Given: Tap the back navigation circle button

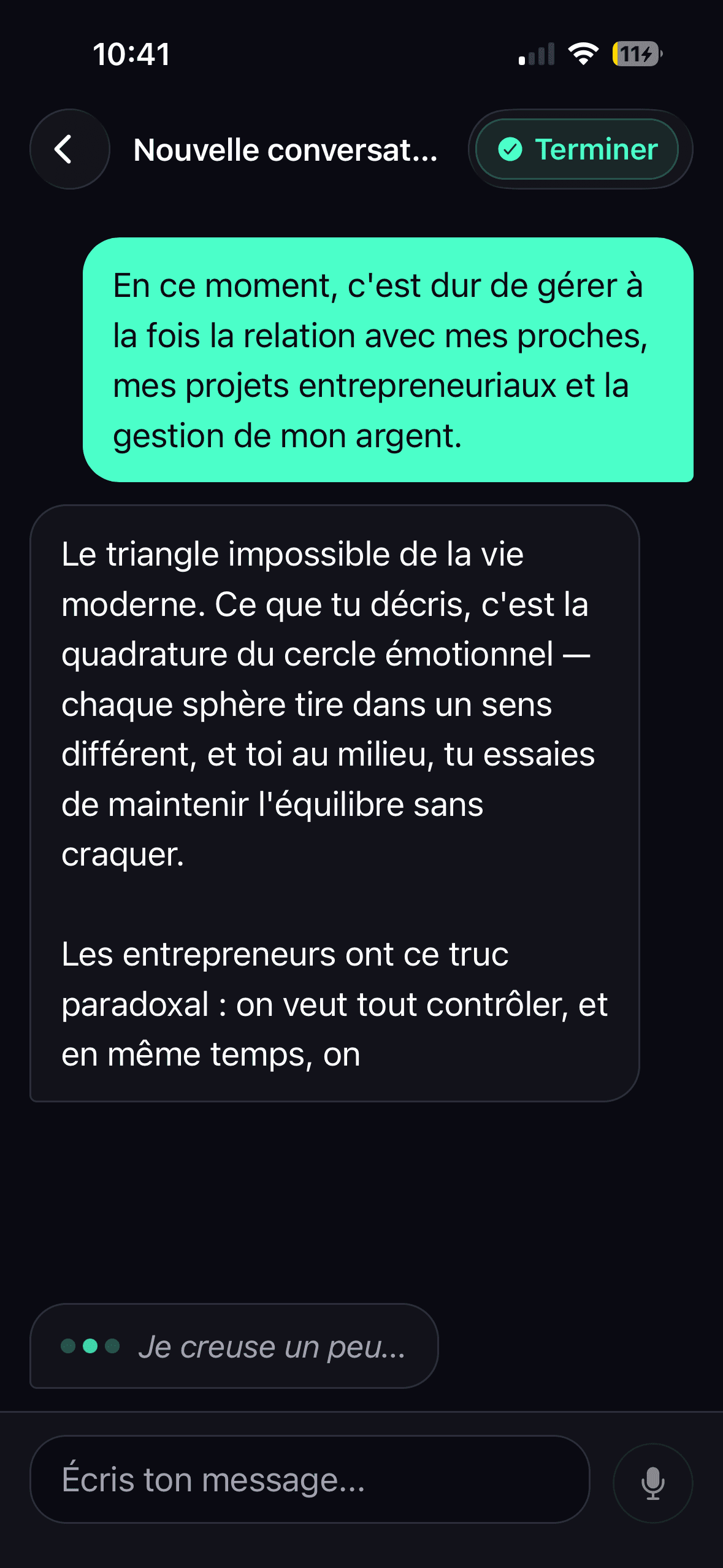Looking at the screenshot, I should [x=69, y=149].
